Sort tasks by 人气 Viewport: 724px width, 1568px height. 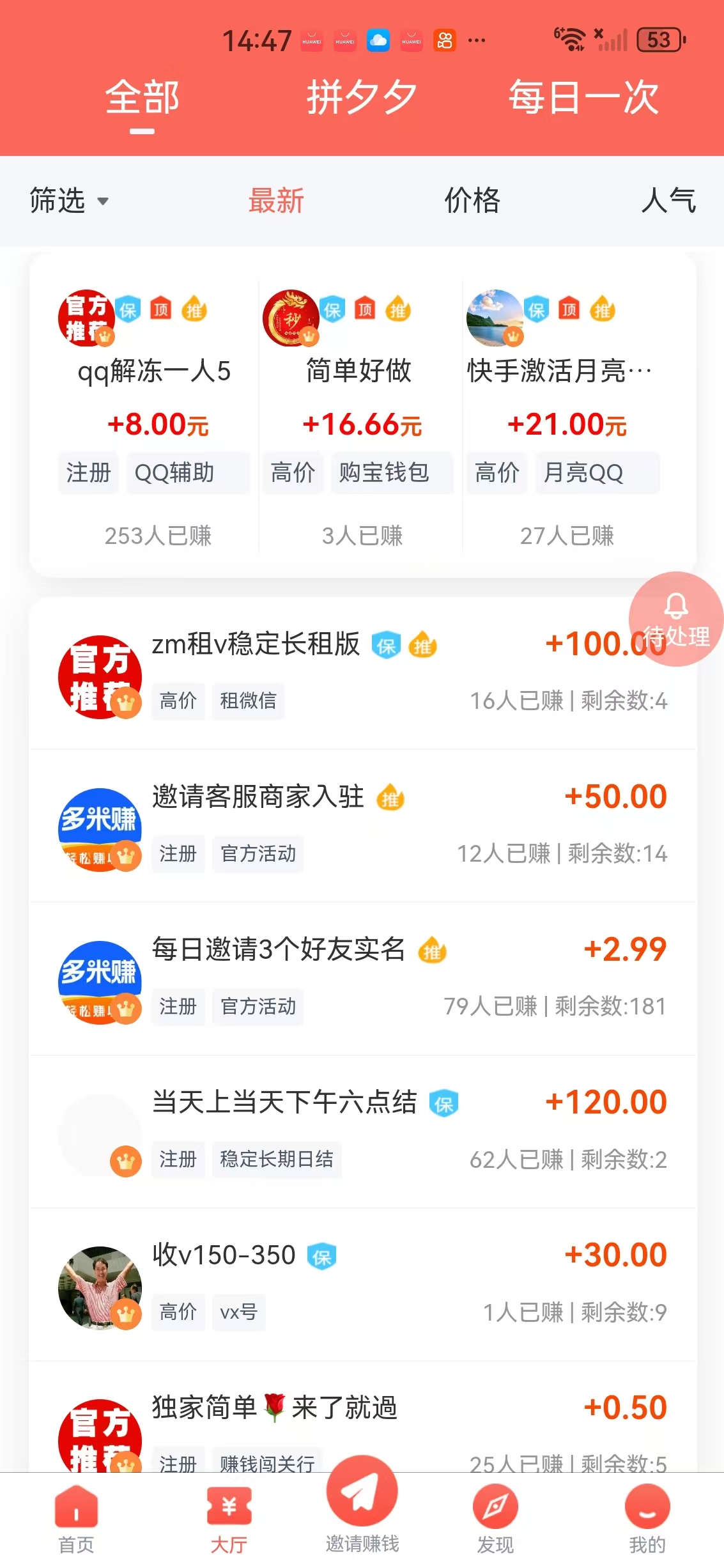pos(669,201)
